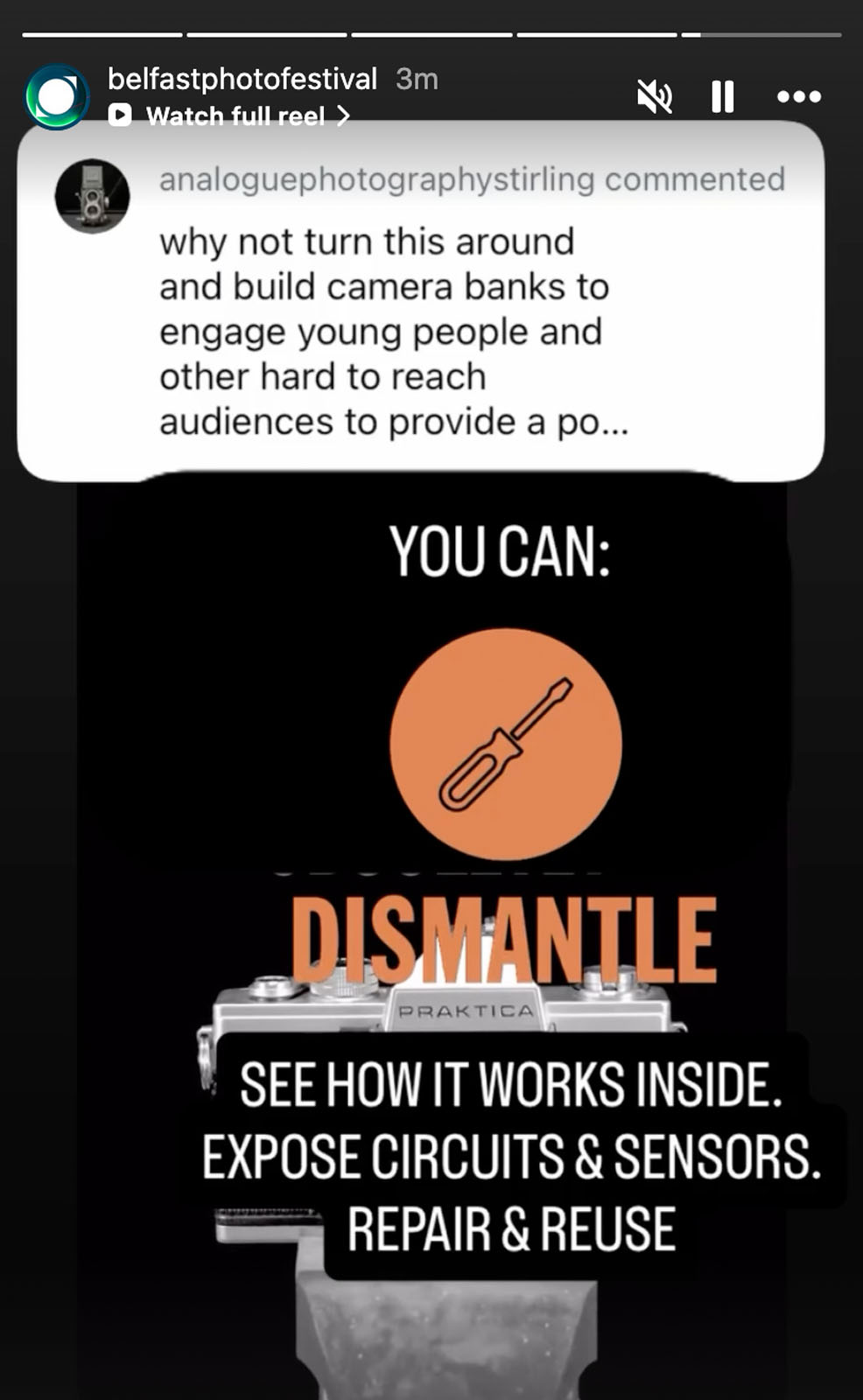Tap Watch full reel link
863x1400 pixels.
229,115
